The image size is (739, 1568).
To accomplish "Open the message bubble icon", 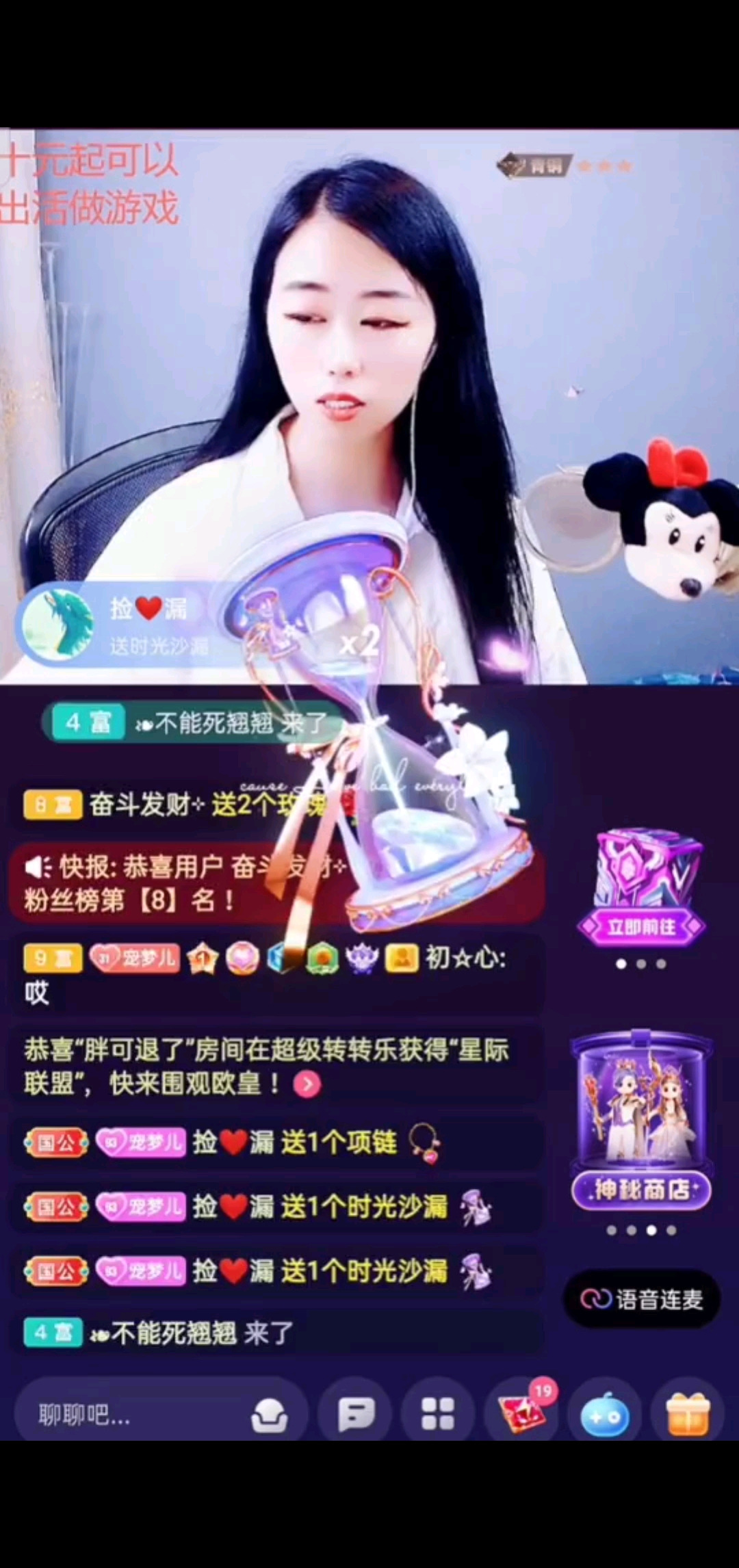I will [356, 1413].
